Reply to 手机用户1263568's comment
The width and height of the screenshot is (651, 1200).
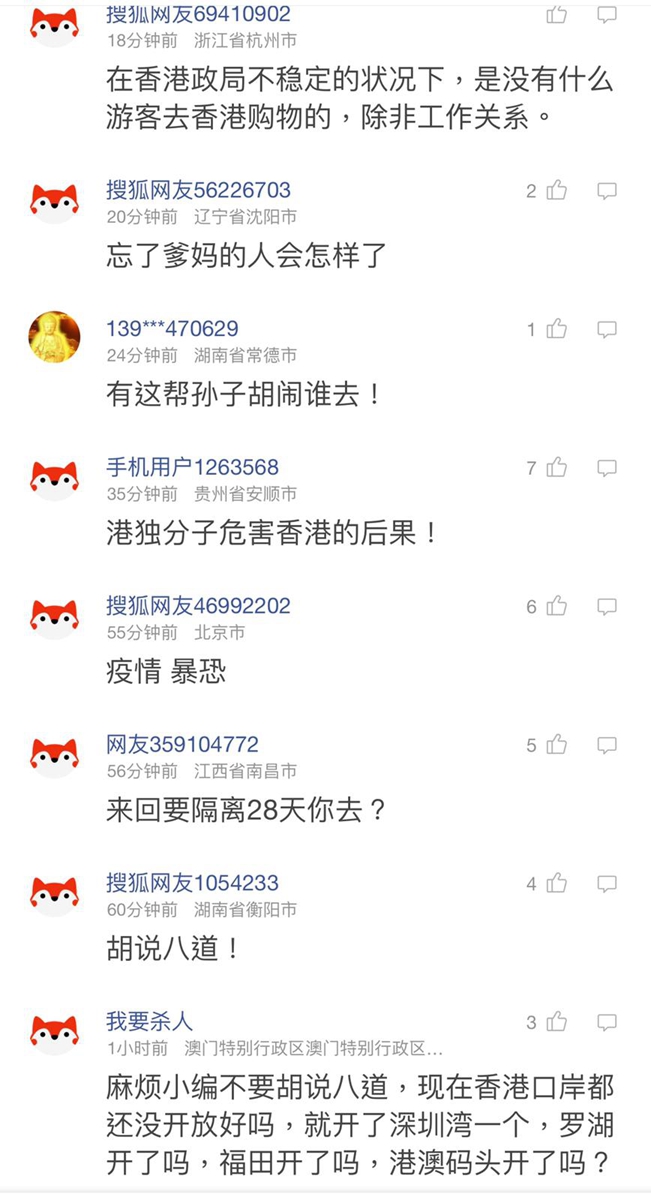pyautogui.click(x=607, y=468)
